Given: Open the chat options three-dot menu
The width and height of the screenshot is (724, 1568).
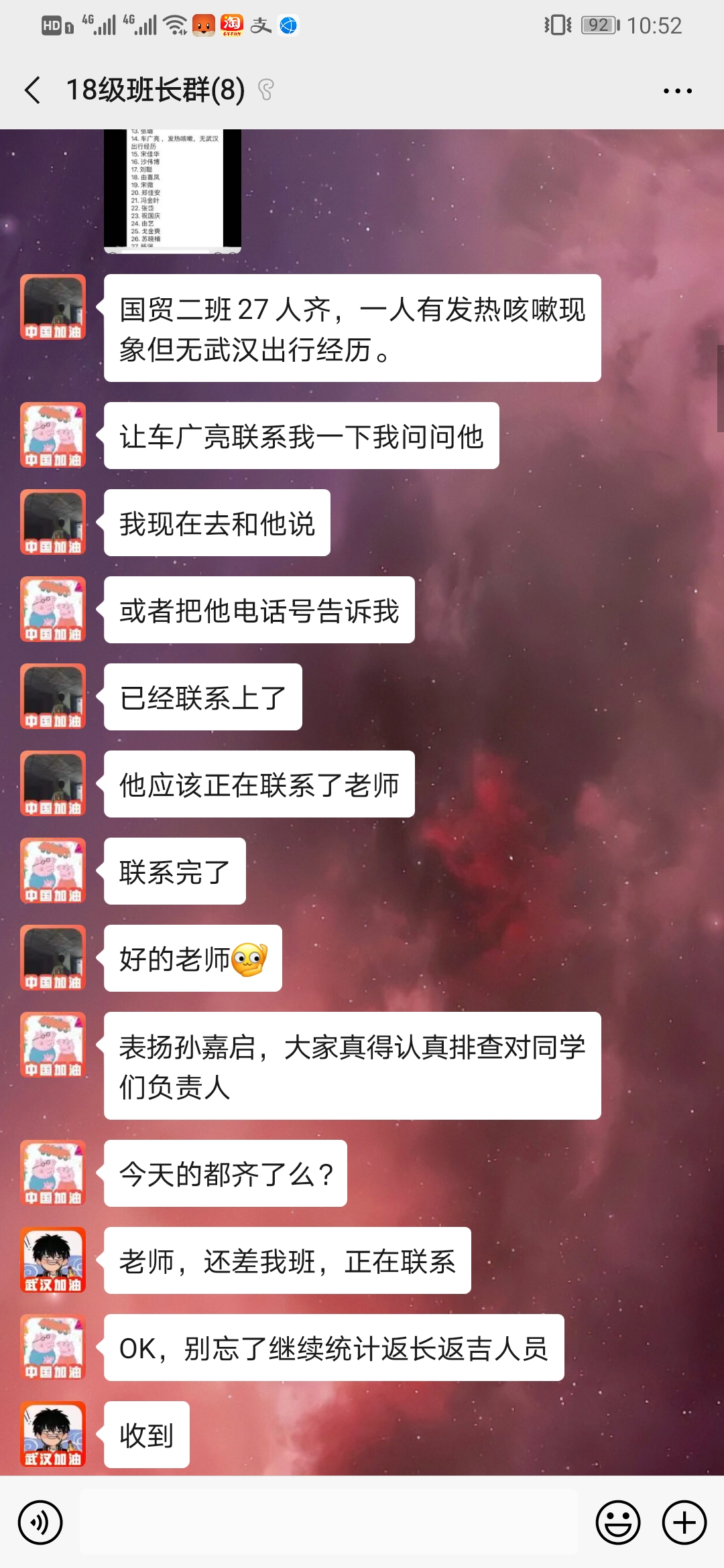Looking at the screenshot, I should (677, 90).
